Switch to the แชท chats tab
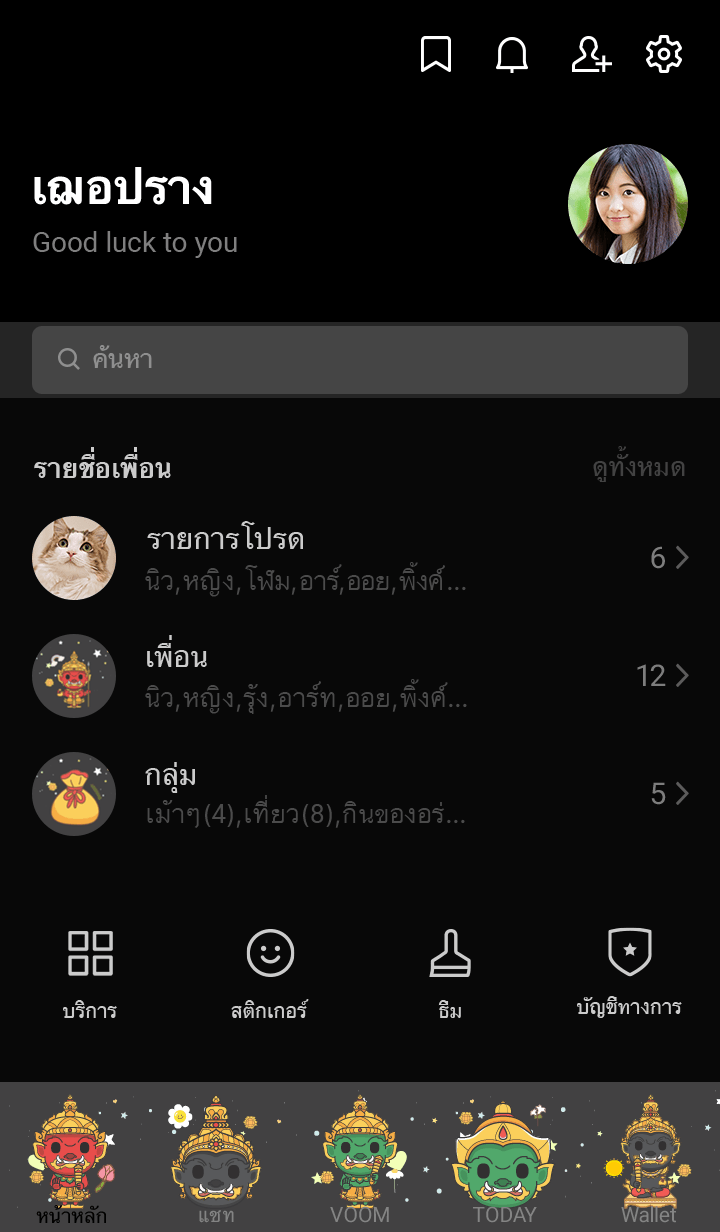The image size is (720, 1232). point(216,1158)
